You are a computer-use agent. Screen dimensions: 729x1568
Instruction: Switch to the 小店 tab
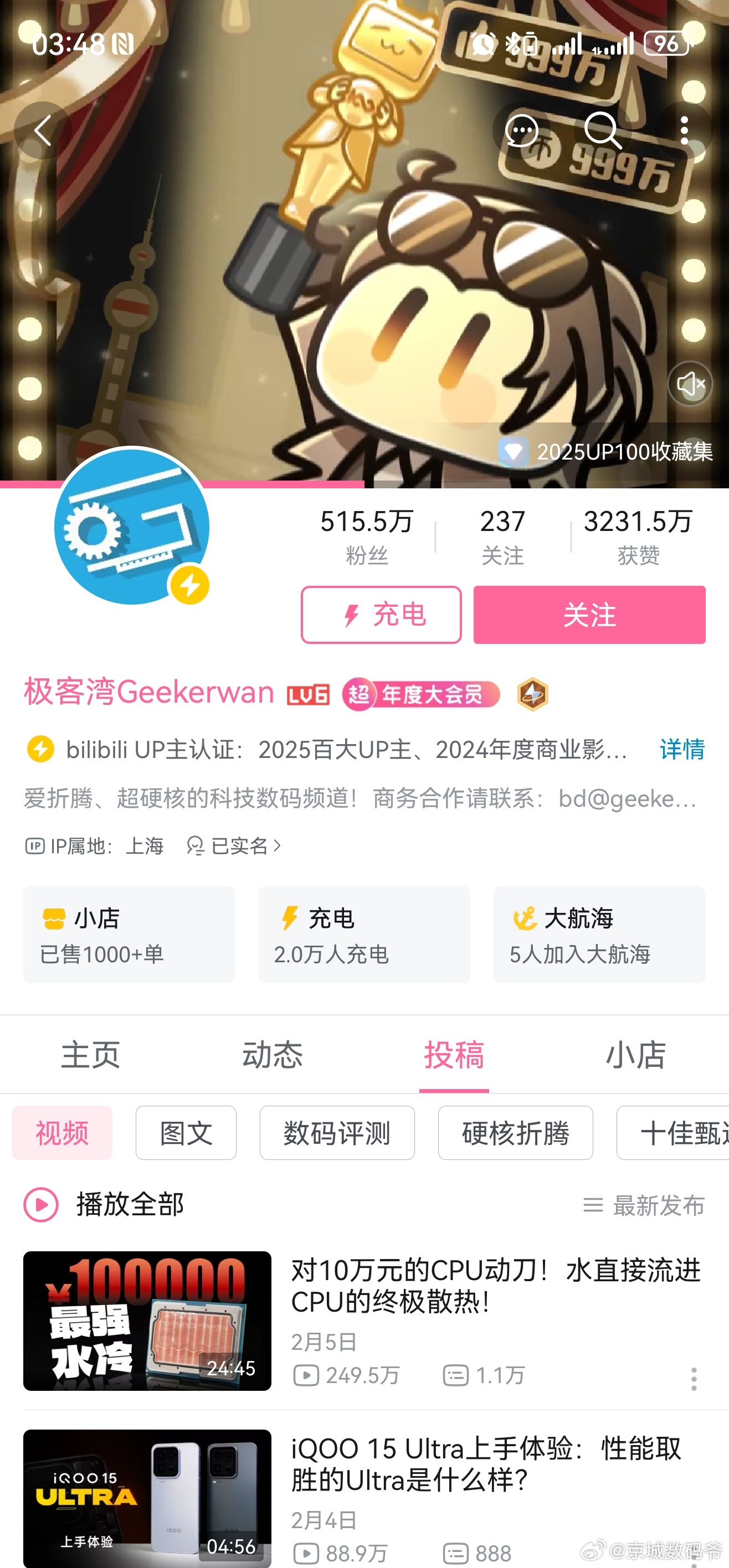pos(636,1055)
